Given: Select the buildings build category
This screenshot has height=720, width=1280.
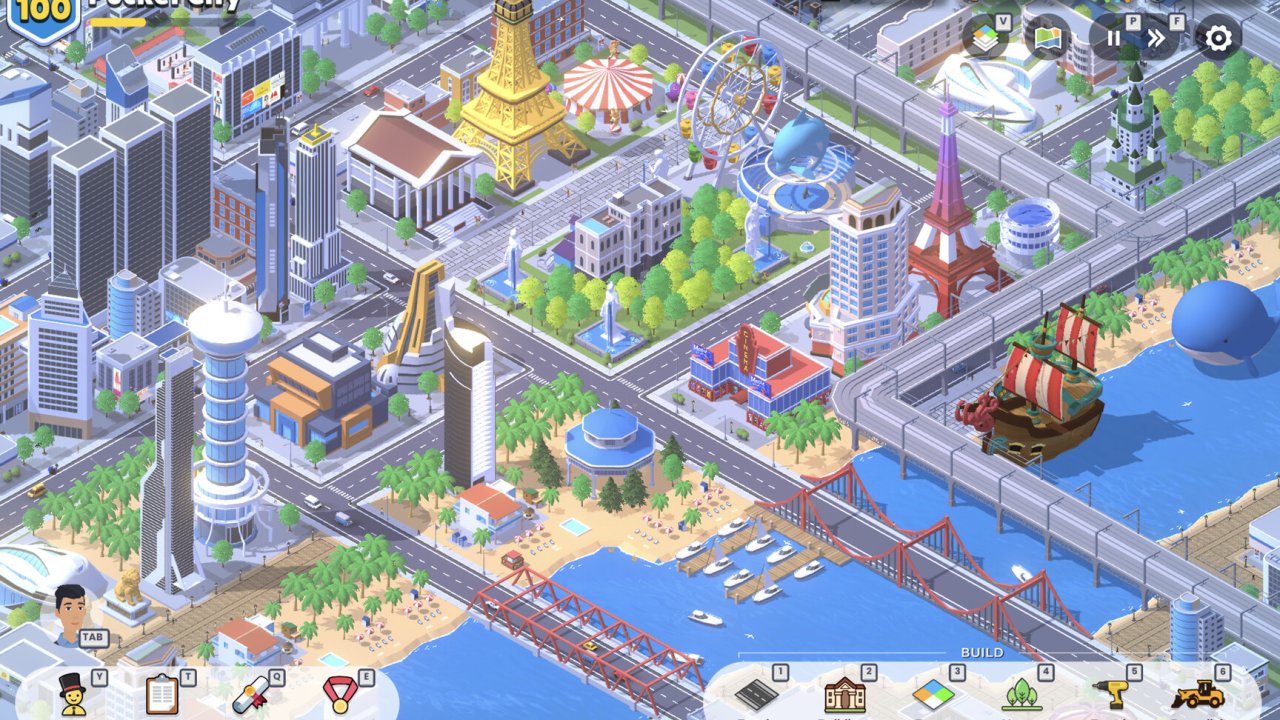Looking at the screenshot, I should click(x=845, y=694).
